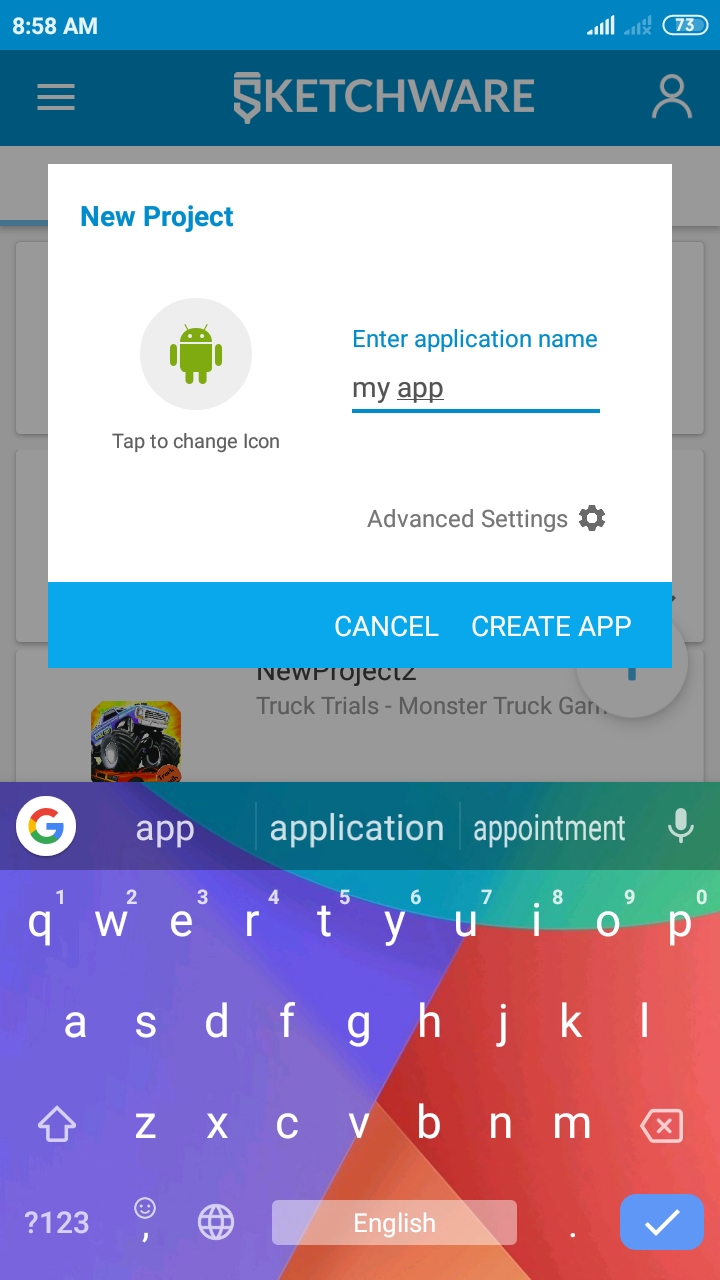This screenshot has height=1280, width=720.
Task: Tap the Android icon to change it
Action: click(196, 354)
